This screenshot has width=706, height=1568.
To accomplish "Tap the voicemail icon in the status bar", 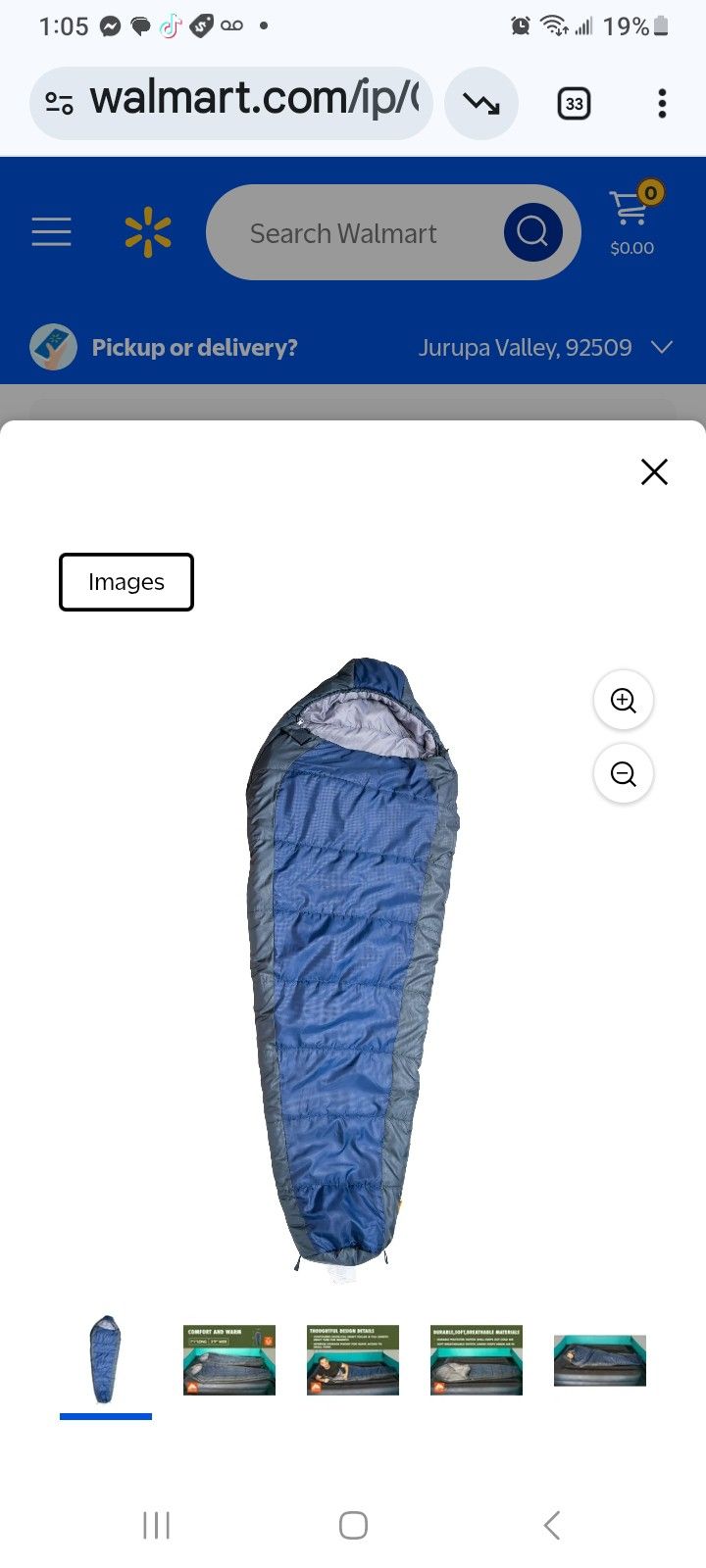I will [229, 26].
